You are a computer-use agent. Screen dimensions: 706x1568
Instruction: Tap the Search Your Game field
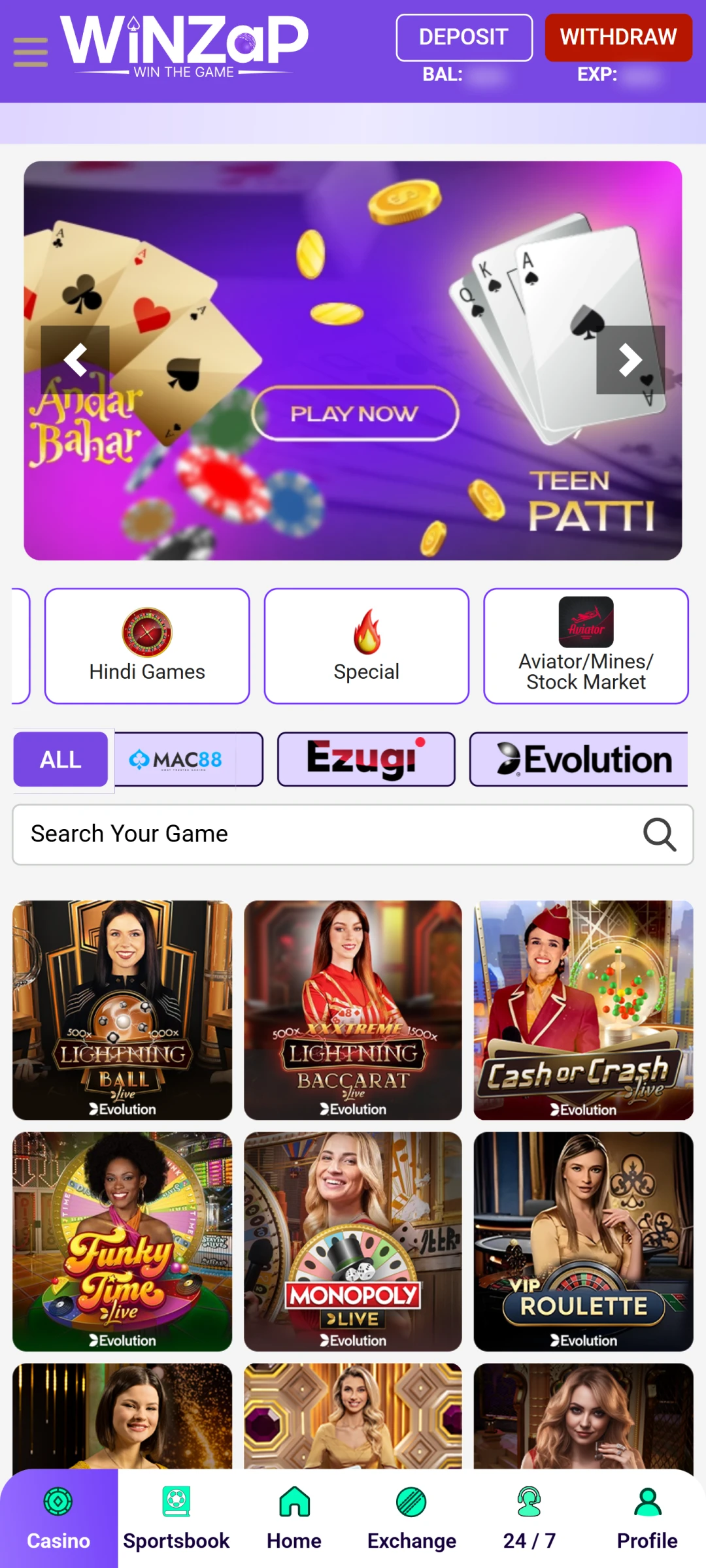click(327, 834)
